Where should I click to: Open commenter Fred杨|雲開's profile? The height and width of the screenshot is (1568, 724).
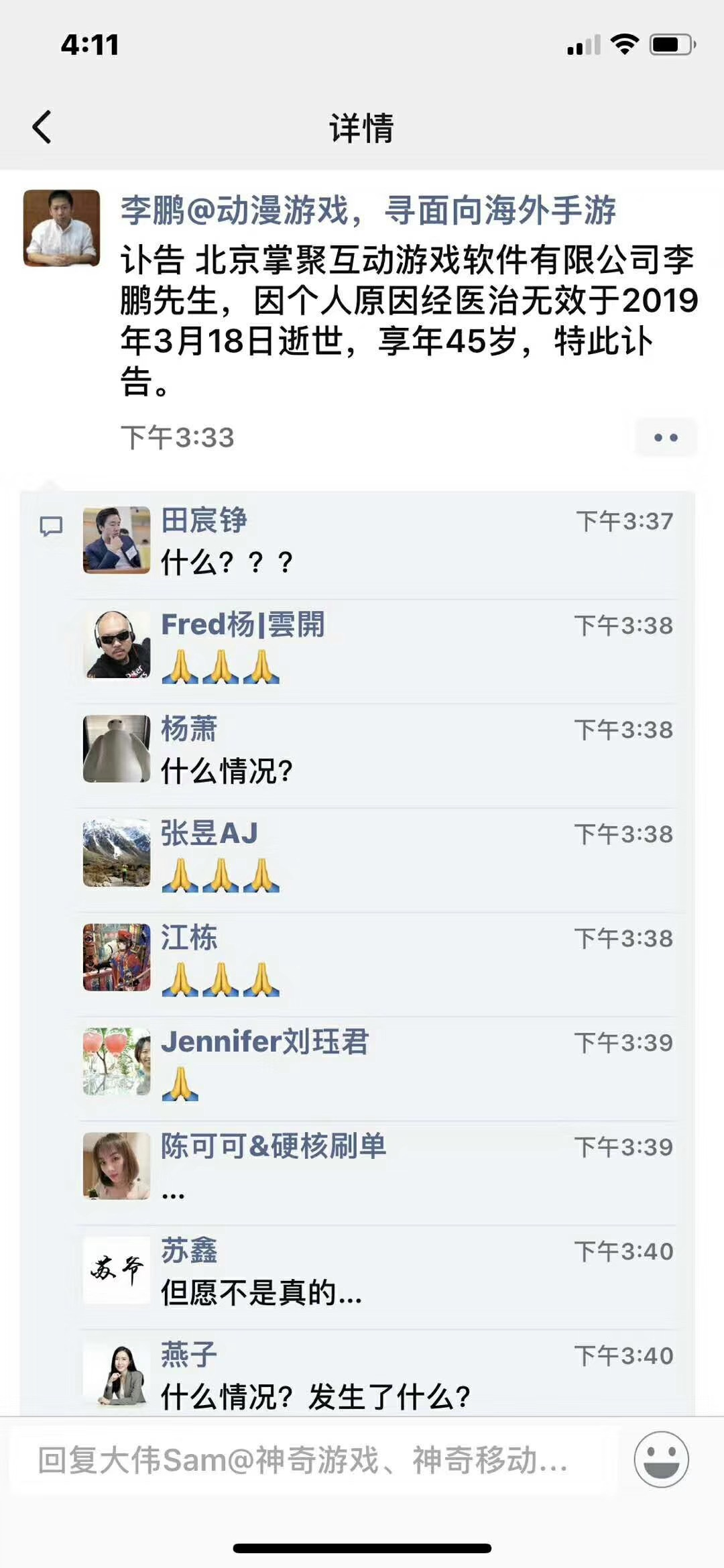pyautogui.click(x=243, y=624)
